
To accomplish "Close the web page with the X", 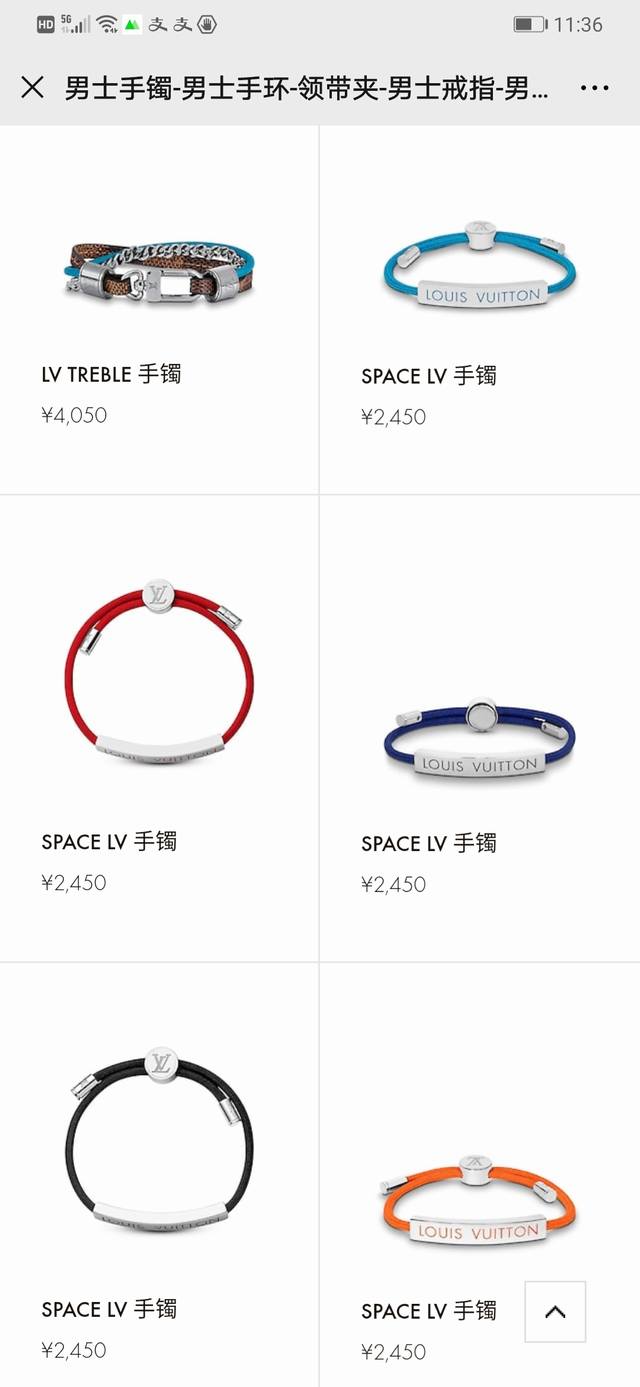I will 32,88.
